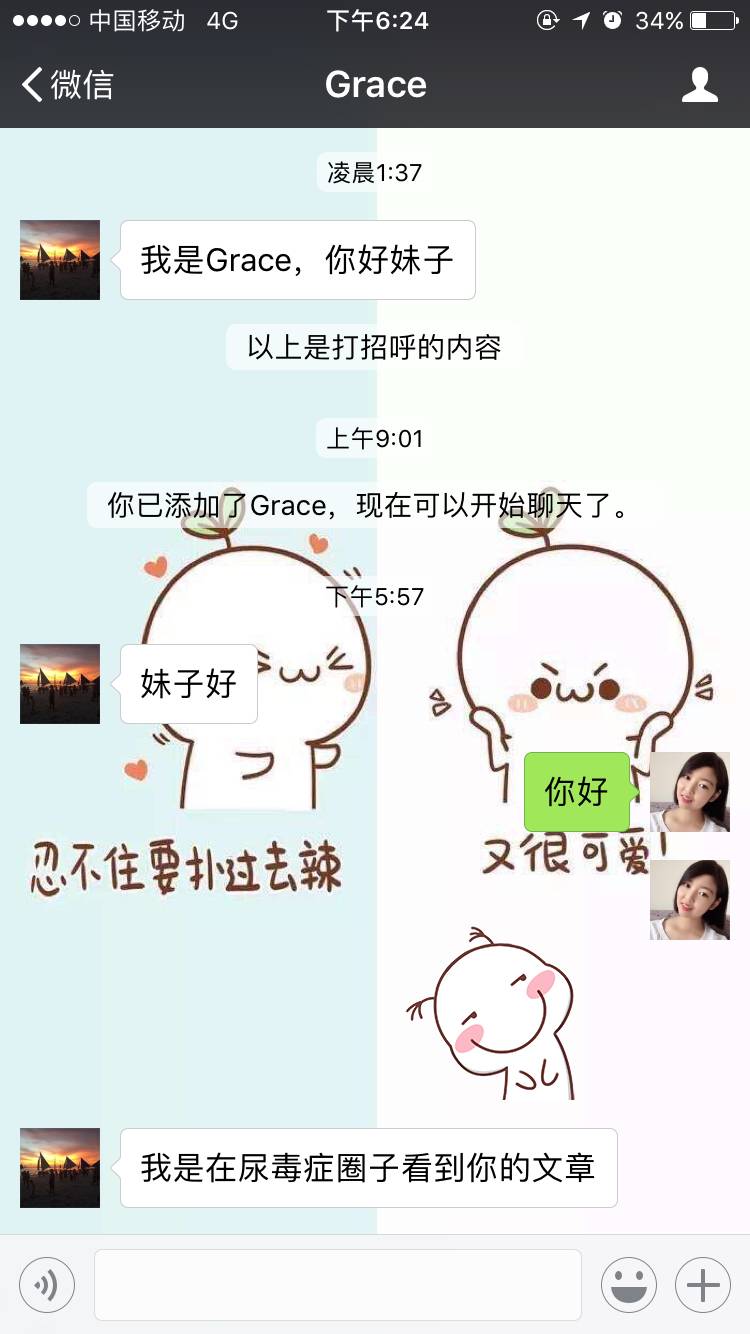
Task: Tap Grace's avatar beside 我是Grace，你好妹子
Action: click(60, 260)
